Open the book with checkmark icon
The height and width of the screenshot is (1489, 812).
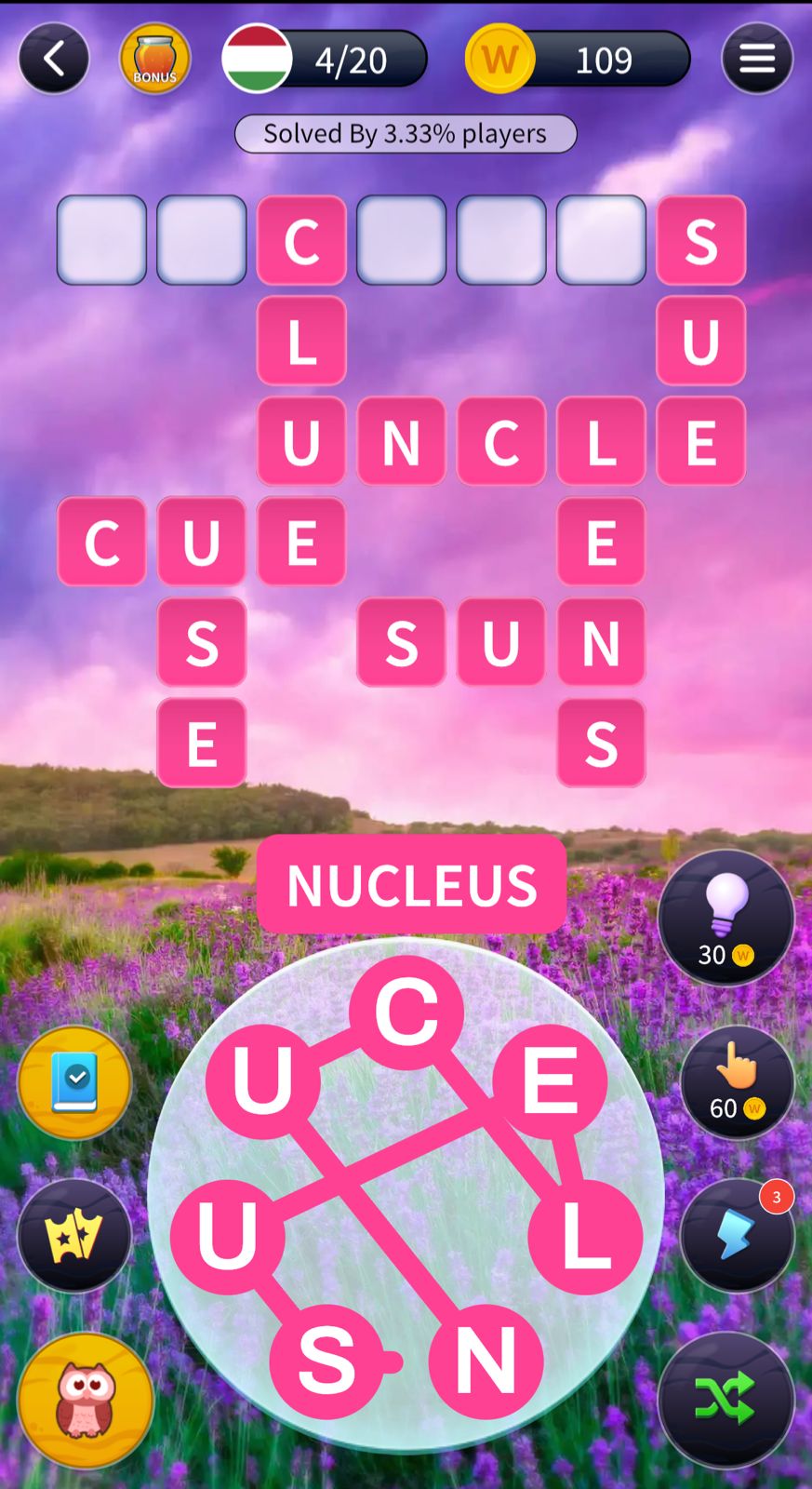(74, 1082)
